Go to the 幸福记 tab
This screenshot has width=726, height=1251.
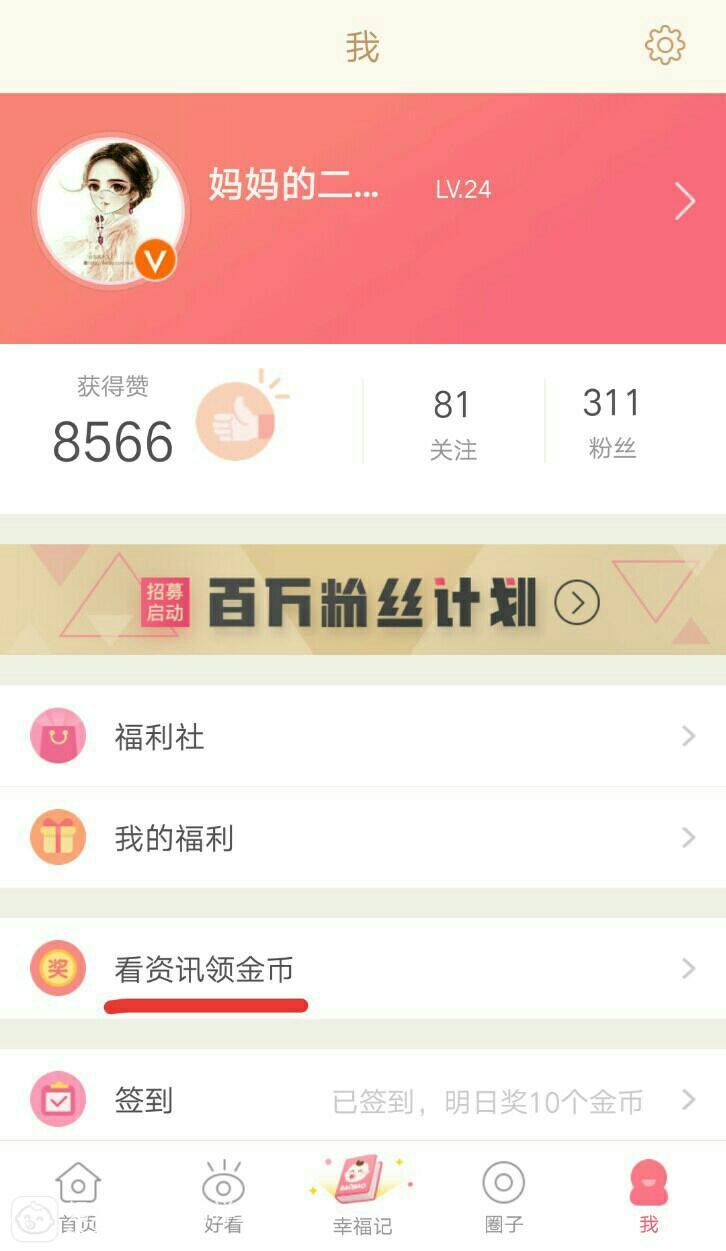tap(362, 1196)
